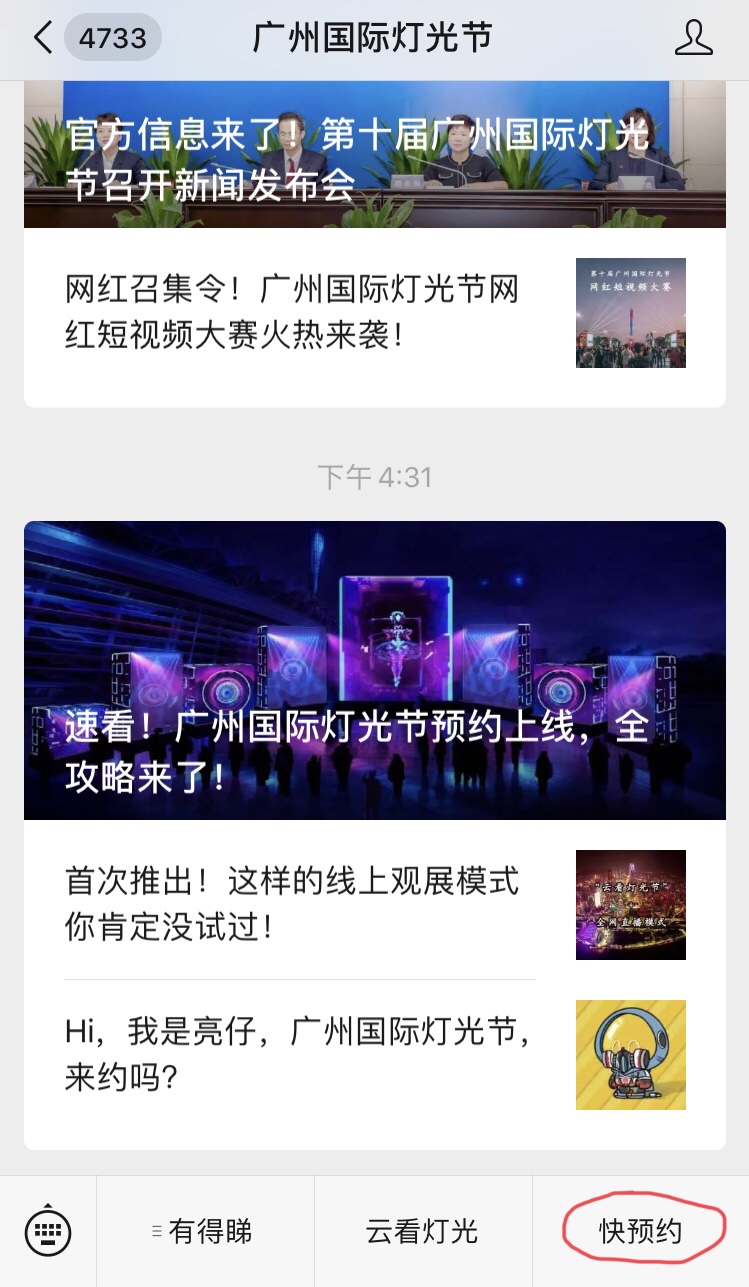Tap the 快预约 menu button
The height and width of the screenshot is (1287, 749).
point(640,1231)
